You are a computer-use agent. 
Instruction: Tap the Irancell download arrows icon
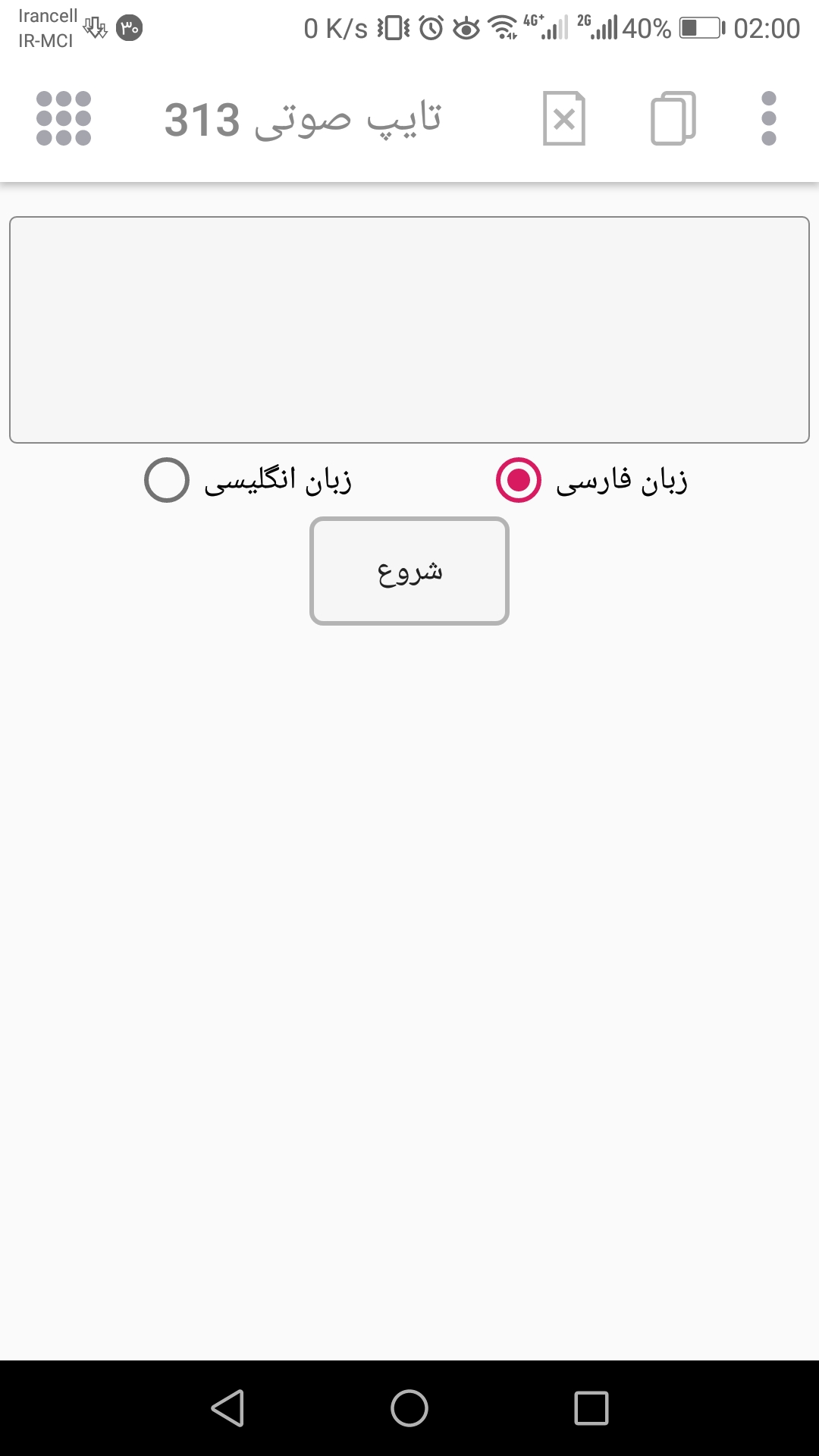pyautogui.click(x=96, y=25)
